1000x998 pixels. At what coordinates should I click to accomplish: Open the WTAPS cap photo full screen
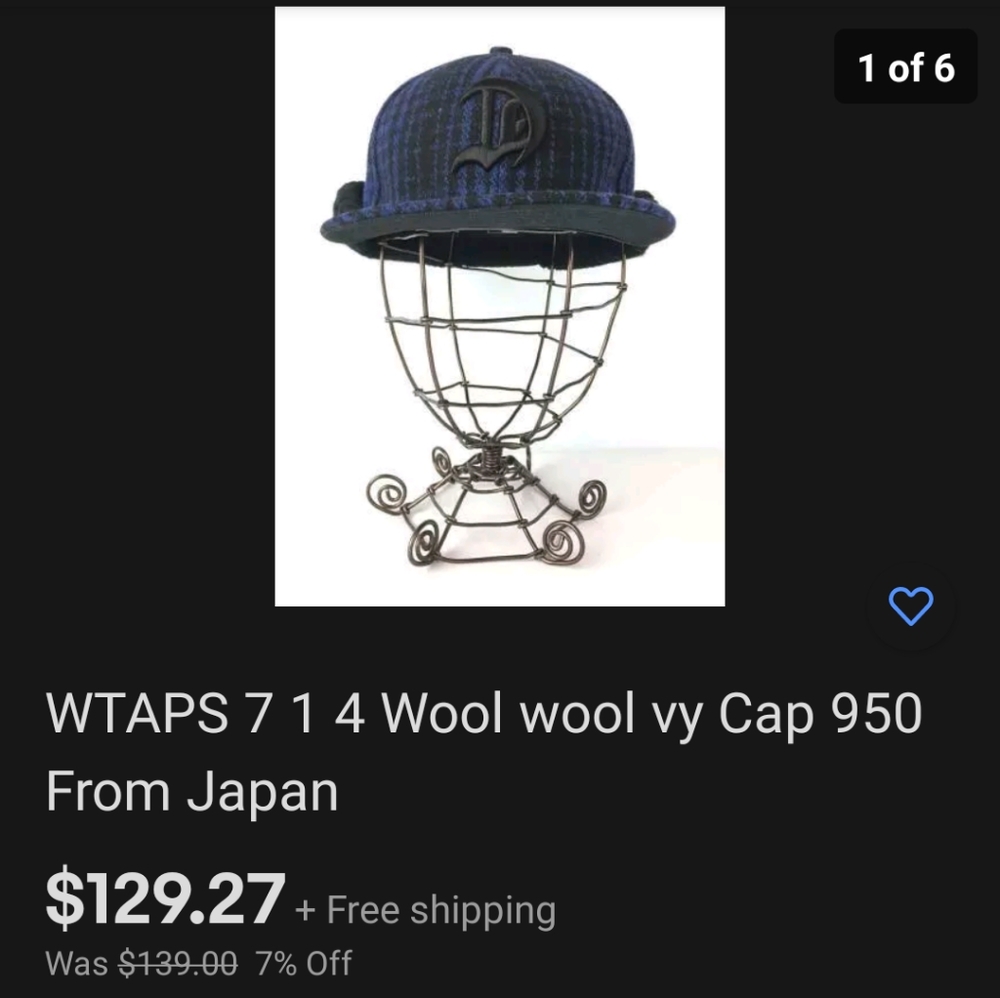(x=500, y=306)
